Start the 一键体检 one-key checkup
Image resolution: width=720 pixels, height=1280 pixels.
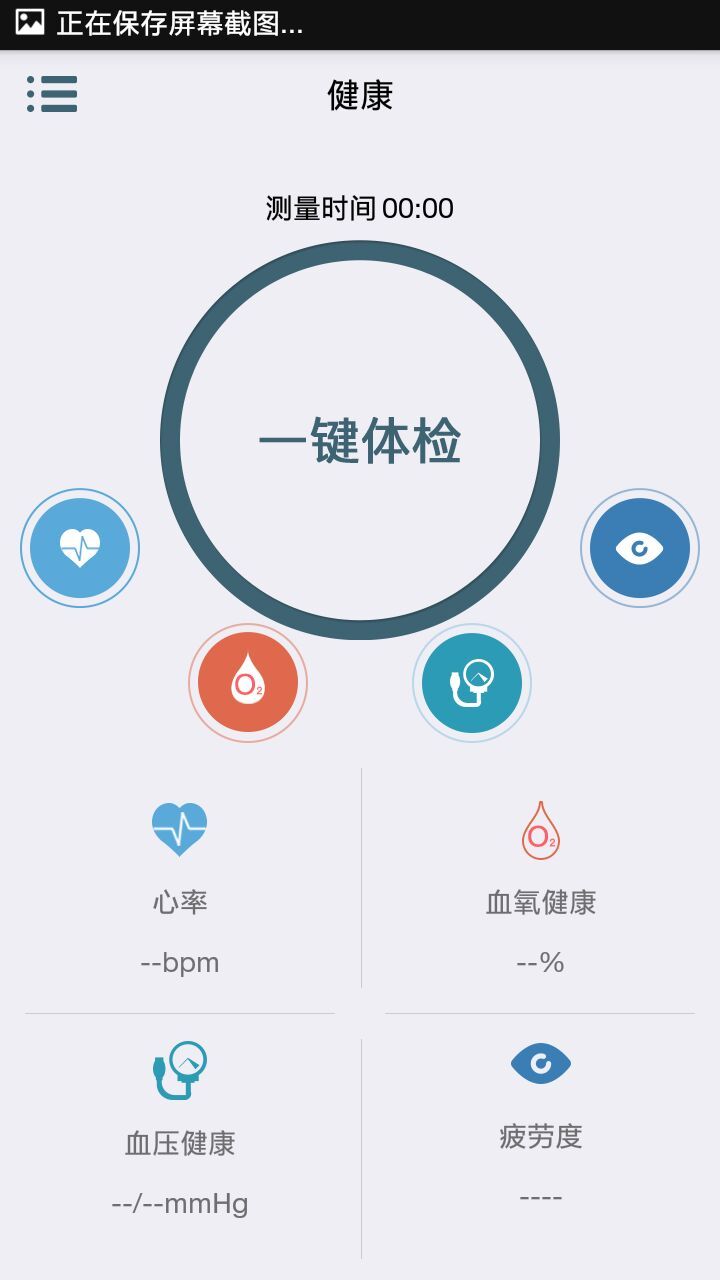(360, 440)
